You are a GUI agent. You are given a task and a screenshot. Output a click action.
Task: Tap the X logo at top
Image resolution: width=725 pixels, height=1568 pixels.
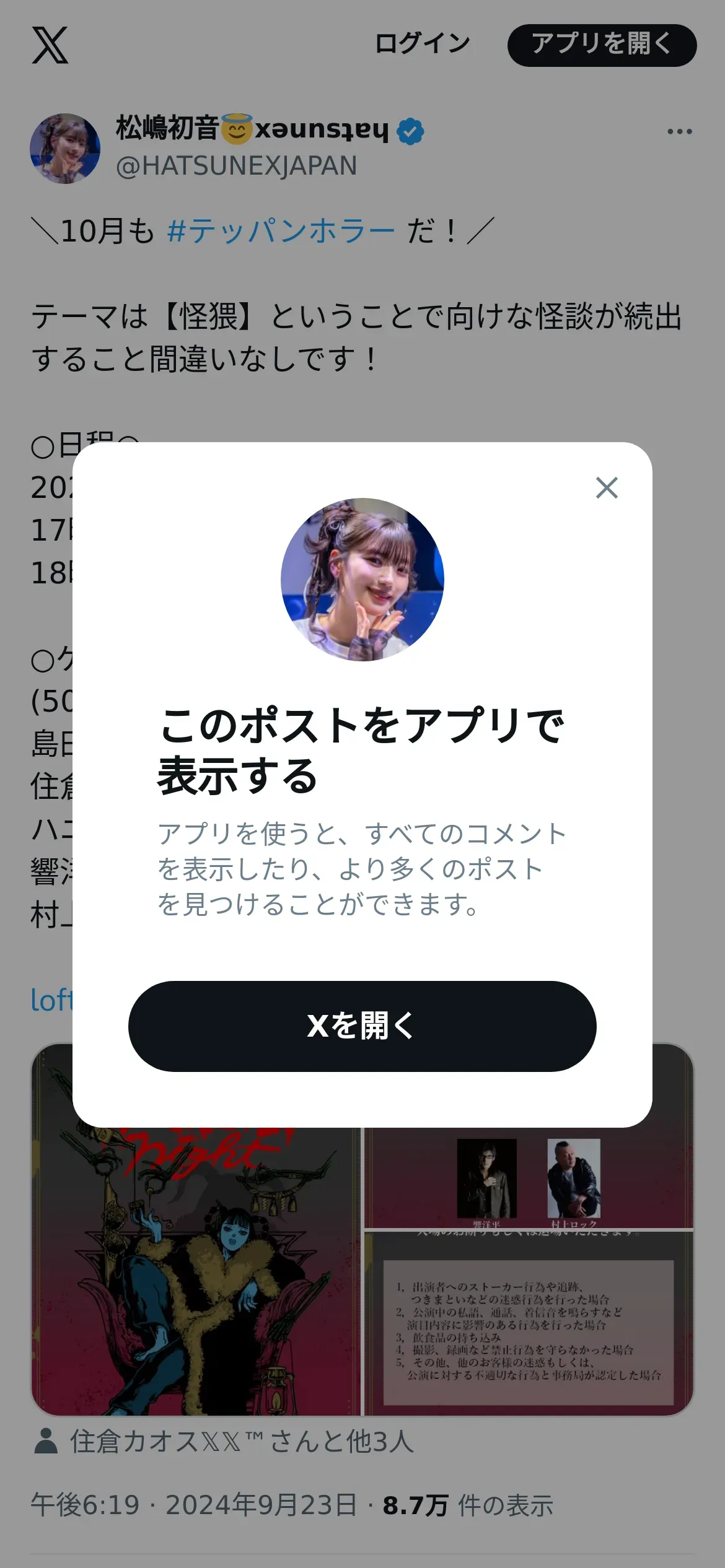click(50, 45)
